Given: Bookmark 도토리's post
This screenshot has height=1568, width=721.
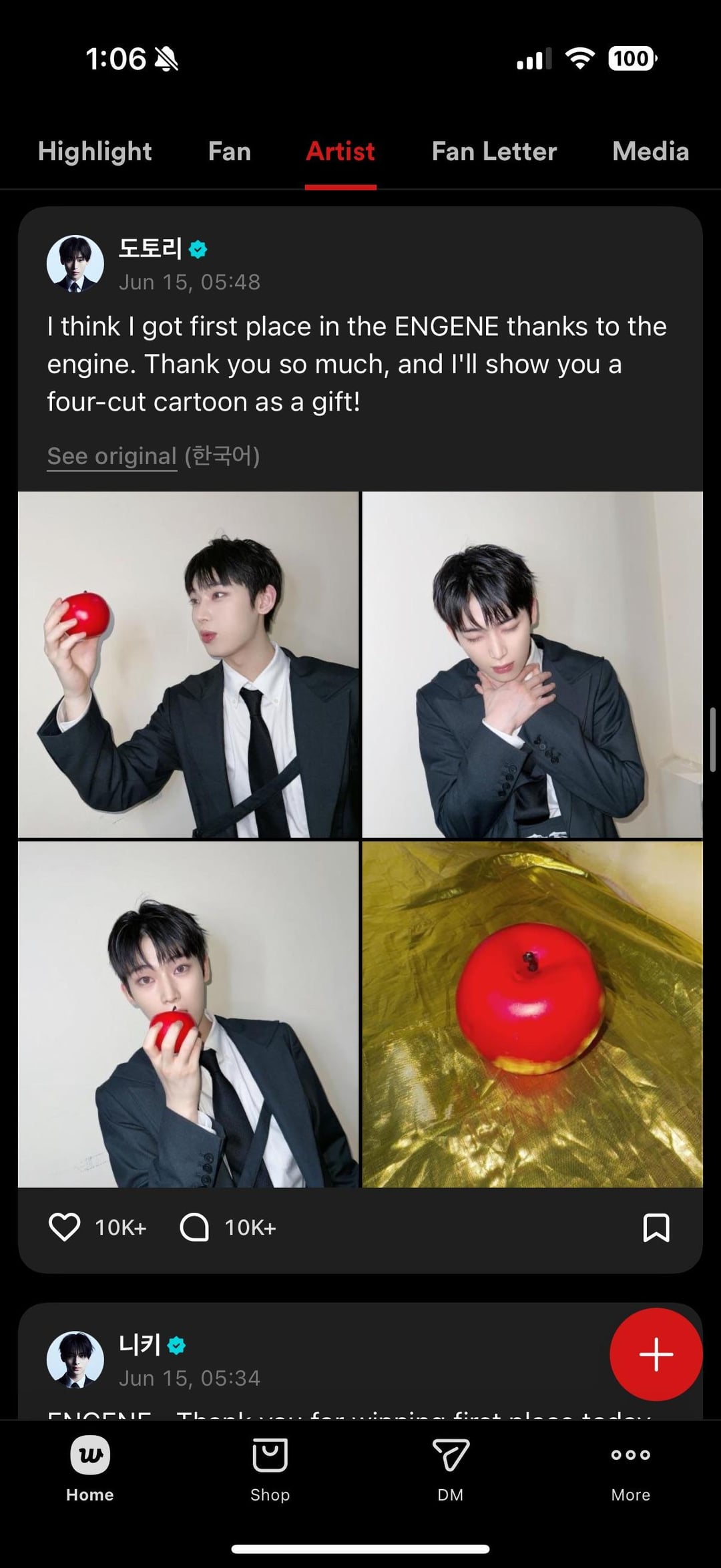Looking at the screenshot, I should [x=656, y=1227].
